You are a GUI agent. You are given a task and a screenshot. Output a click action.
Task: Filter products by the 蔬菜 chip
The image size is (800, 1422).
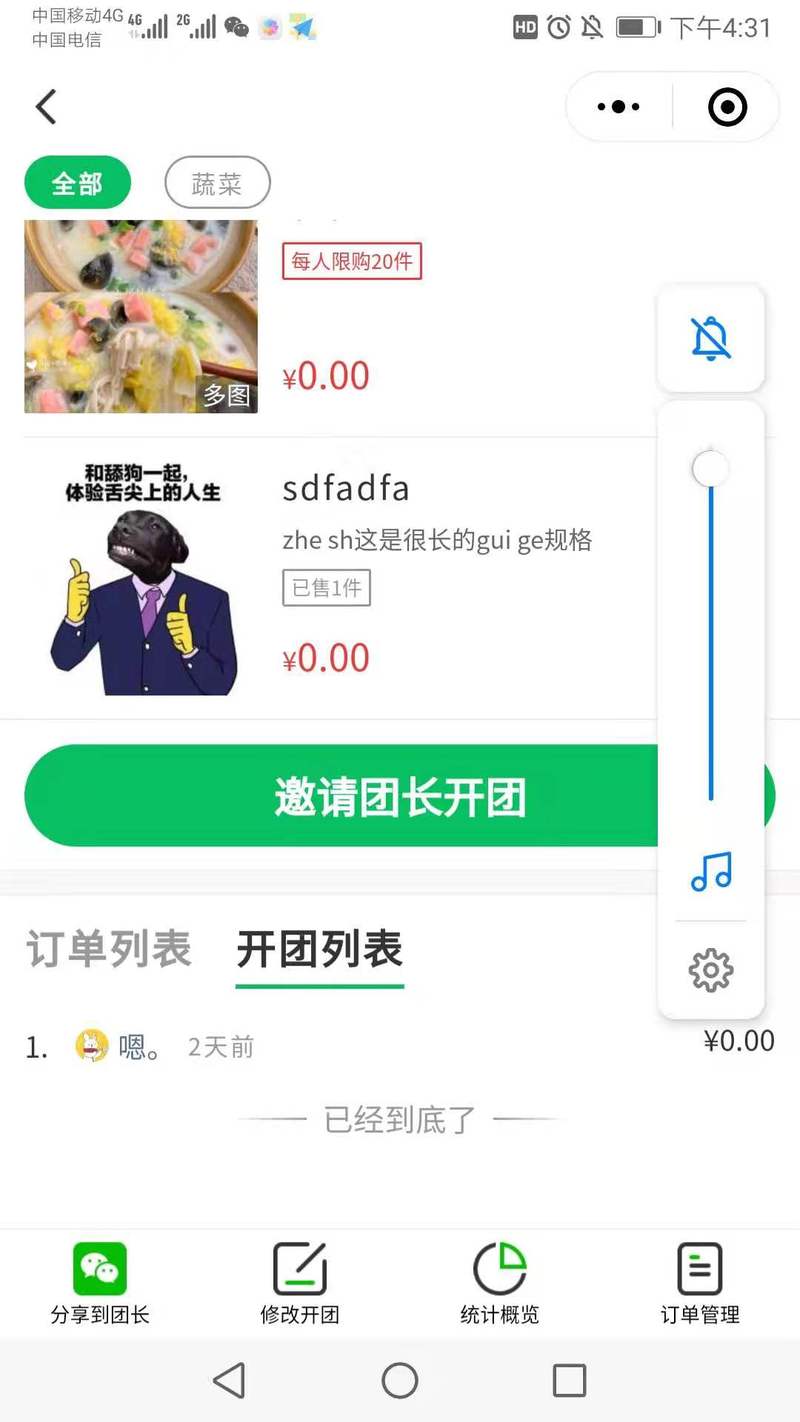pos(217,183)
